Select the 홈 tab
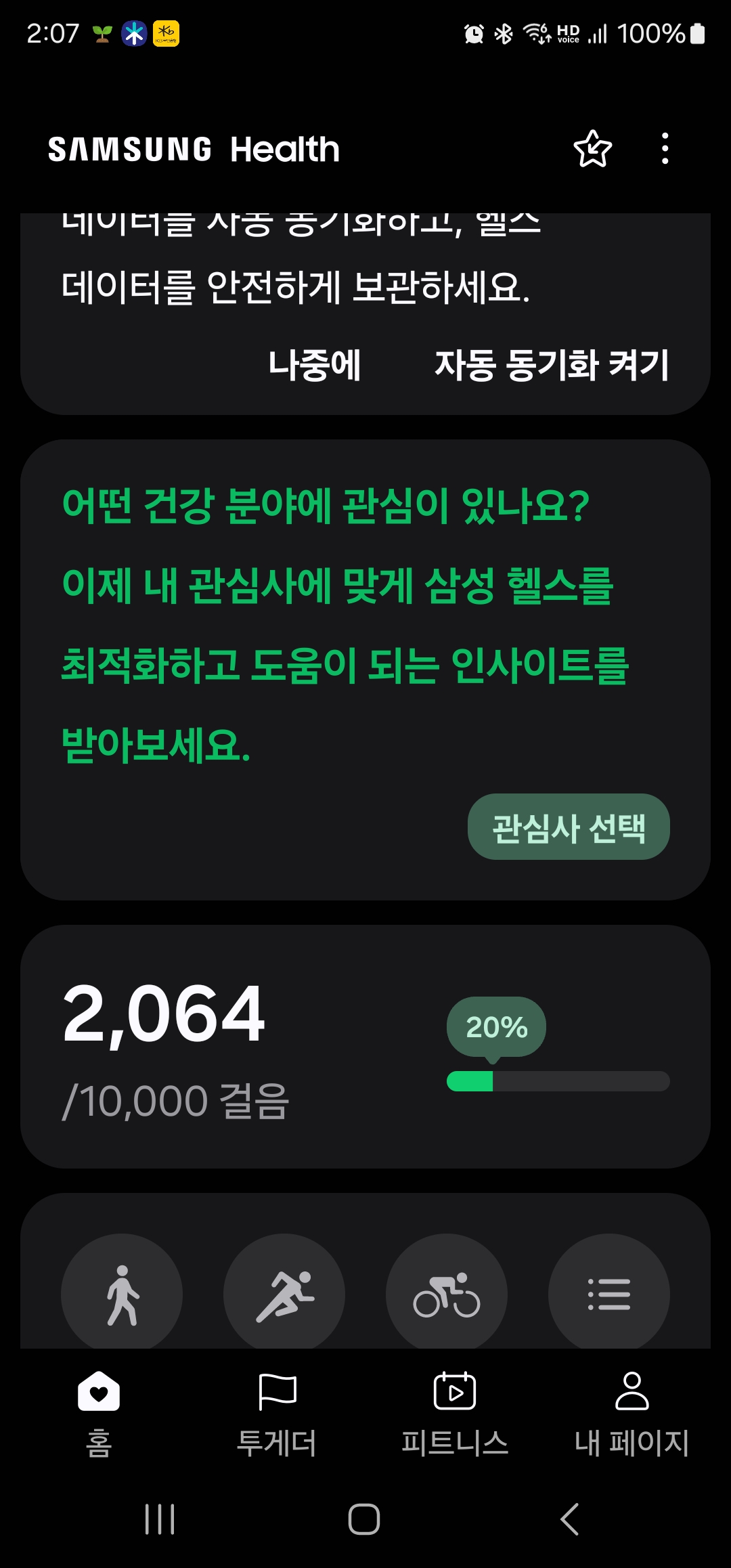This screenshot has width=731, height=1568. point(99,1413)
